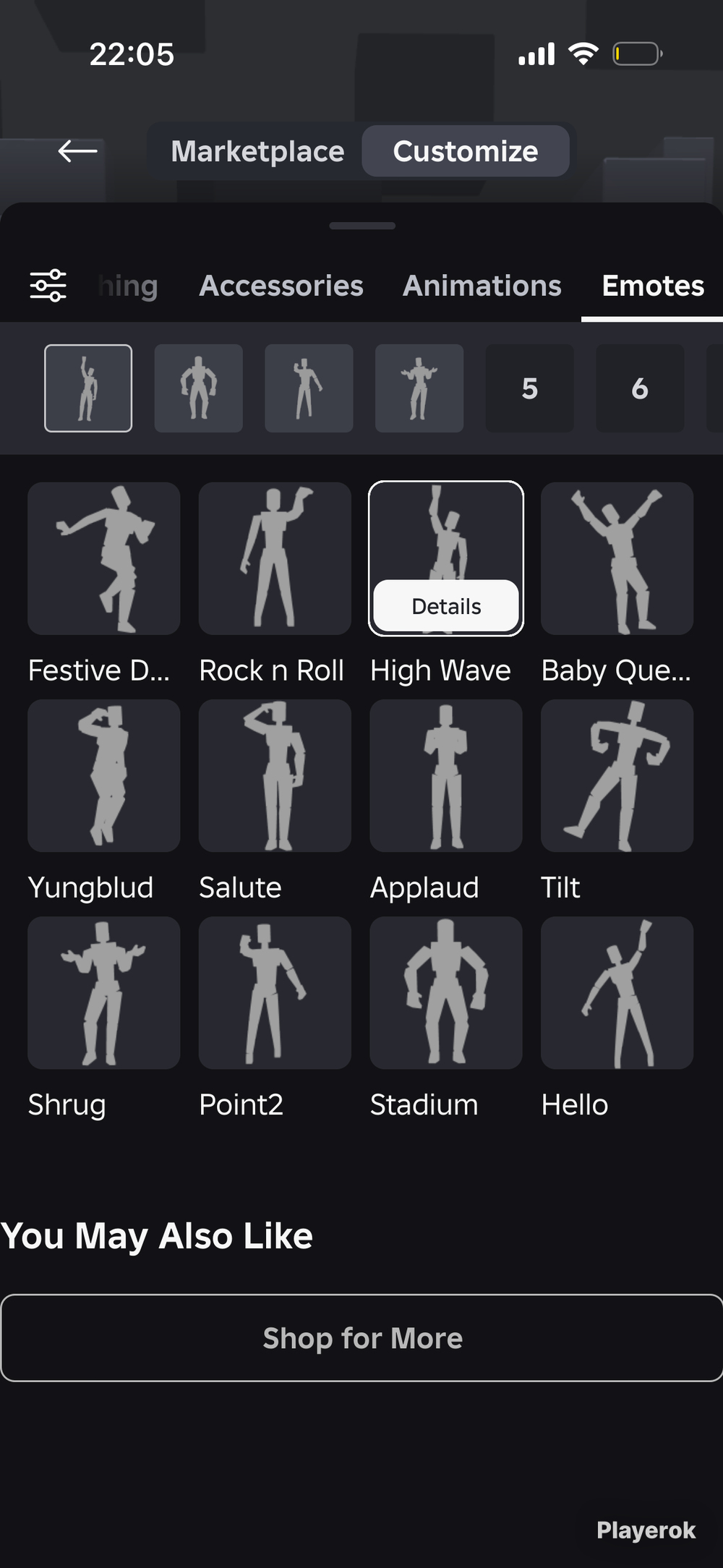Pick the Rock n Roll emote
The image size is (723, 1568).
click(275, 558)
